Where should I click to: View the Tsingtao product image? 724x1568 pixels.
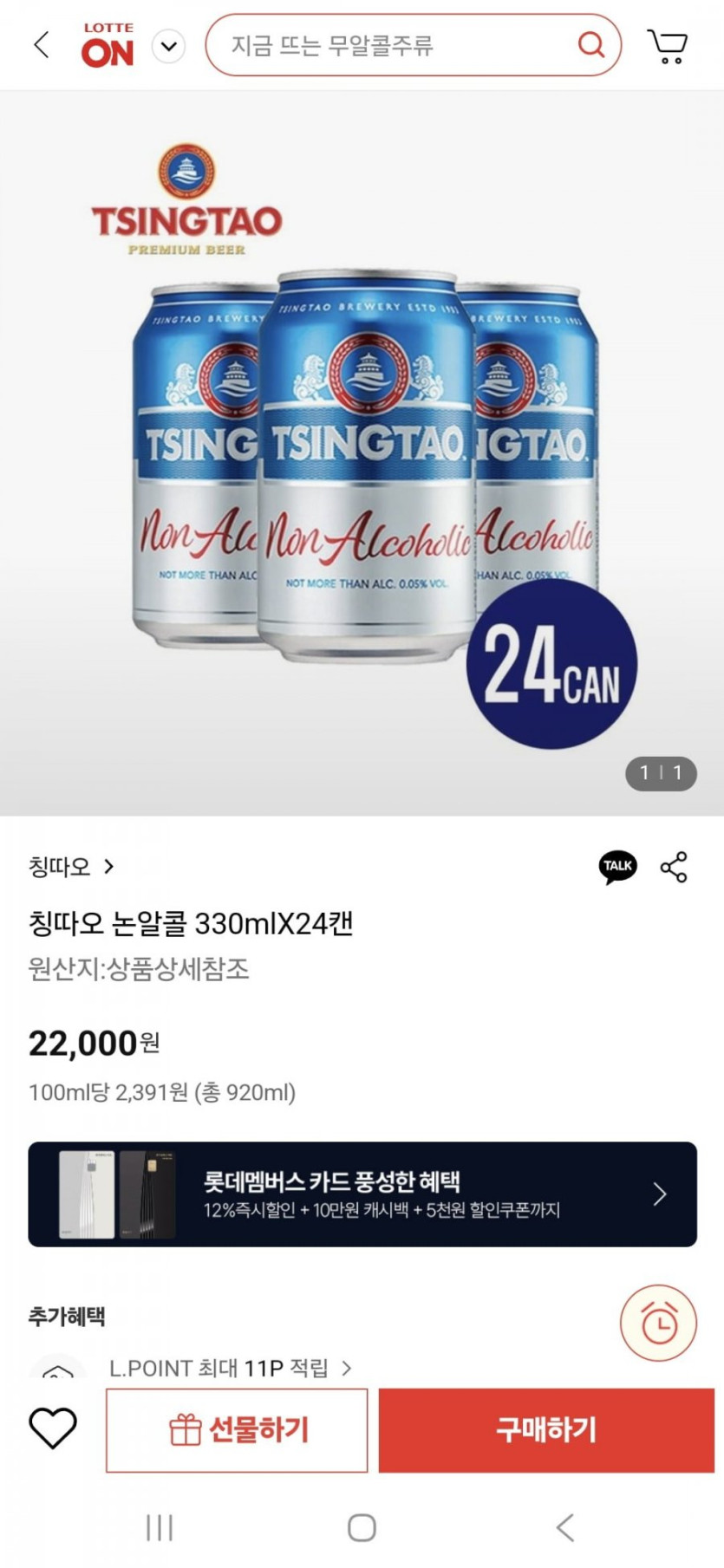(x=362, y=452)
